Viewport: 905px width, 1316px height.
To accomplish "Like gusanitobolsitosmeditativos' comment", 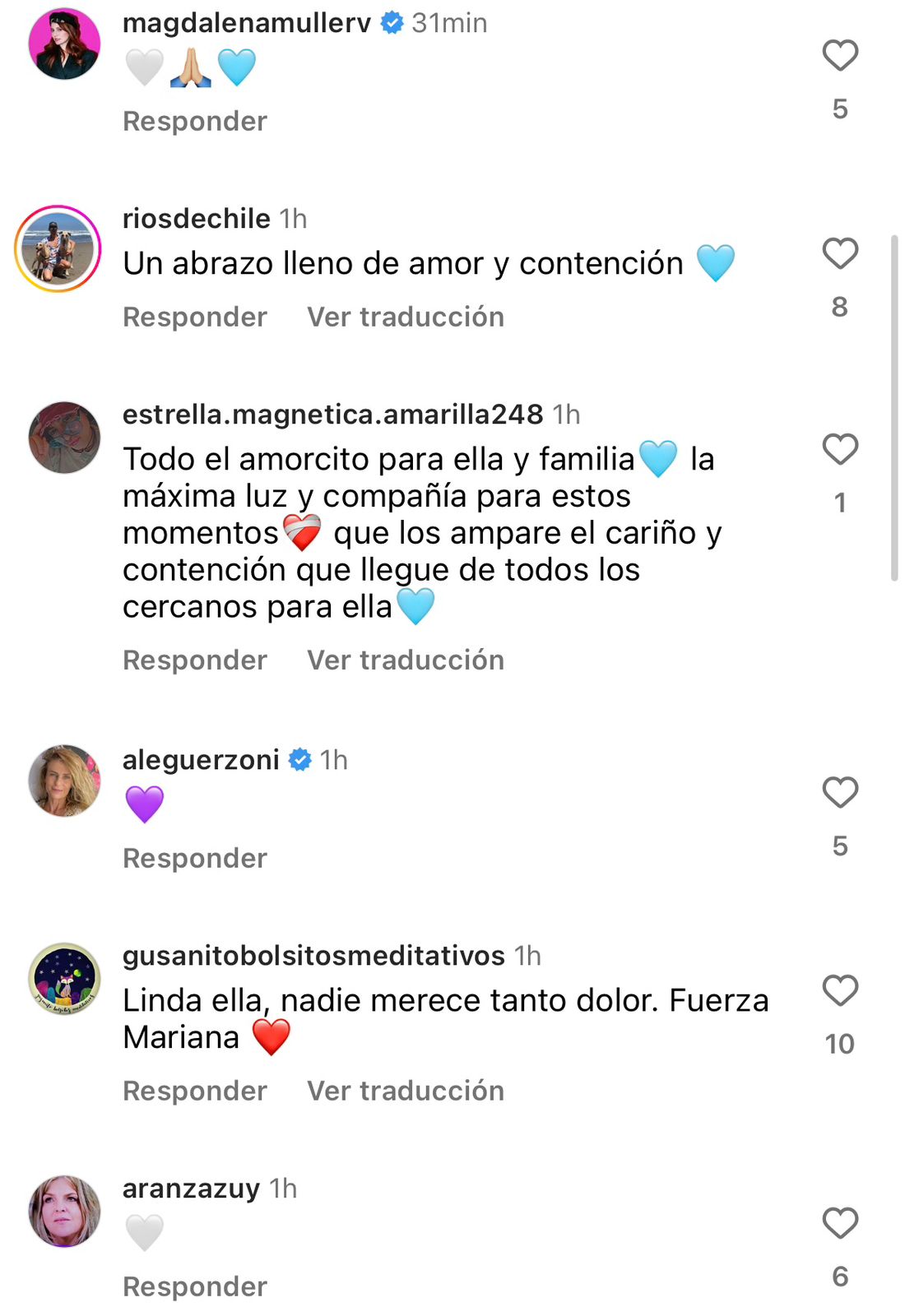I will pos(840,990).
